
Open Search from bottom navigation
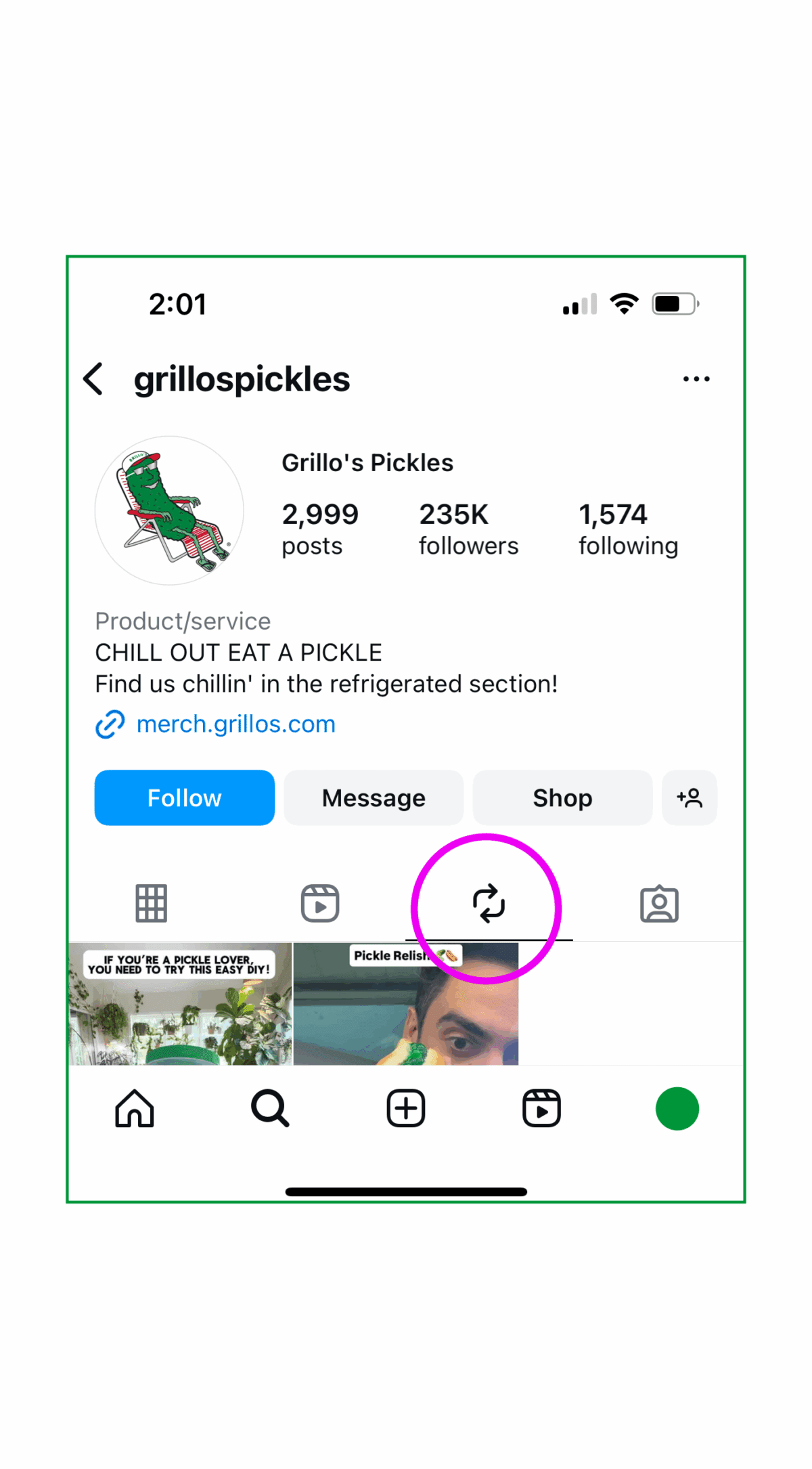click(270, 1108)
